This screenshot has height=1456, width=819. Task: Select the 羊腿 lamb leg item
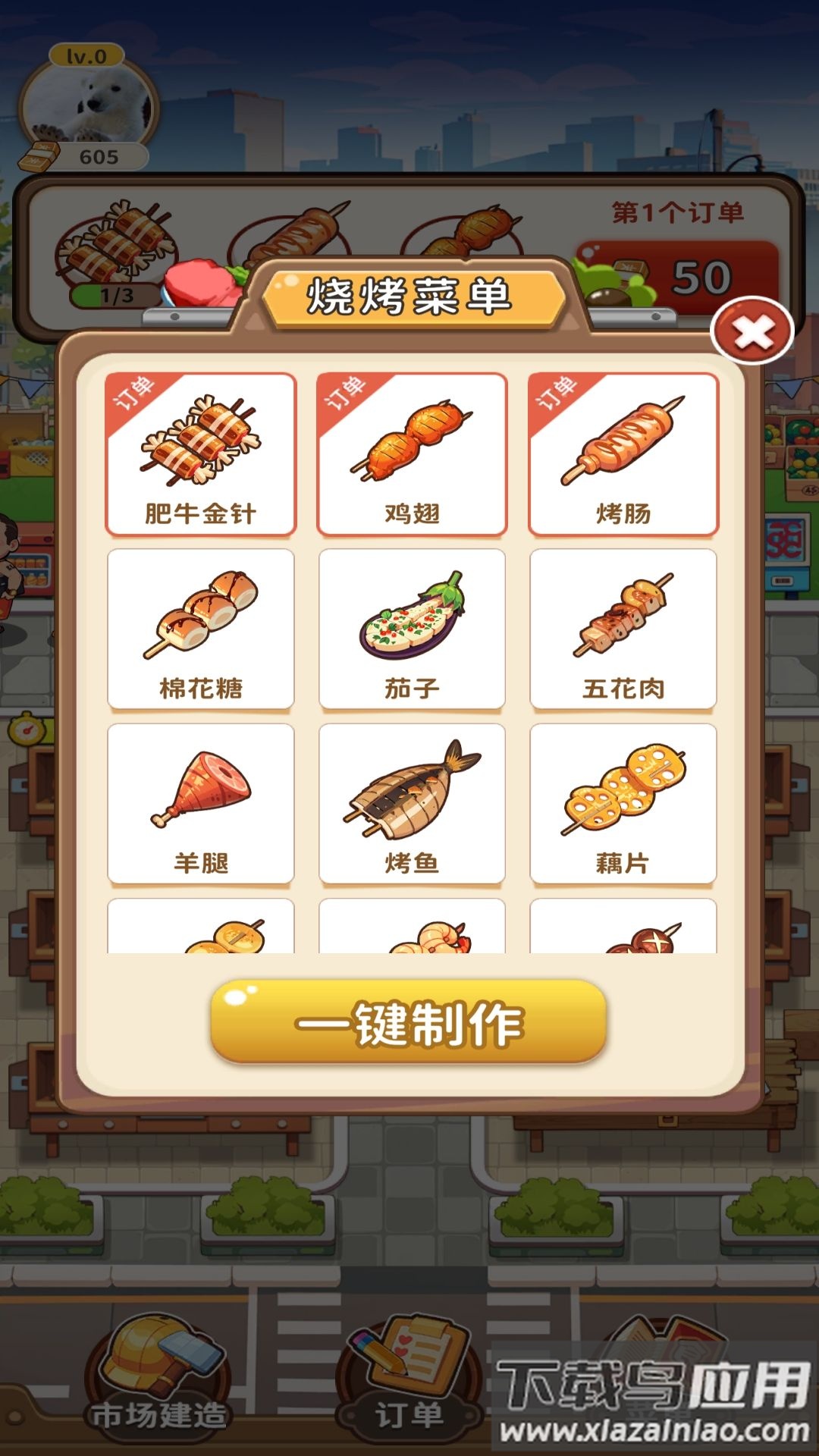pos(201,804)
